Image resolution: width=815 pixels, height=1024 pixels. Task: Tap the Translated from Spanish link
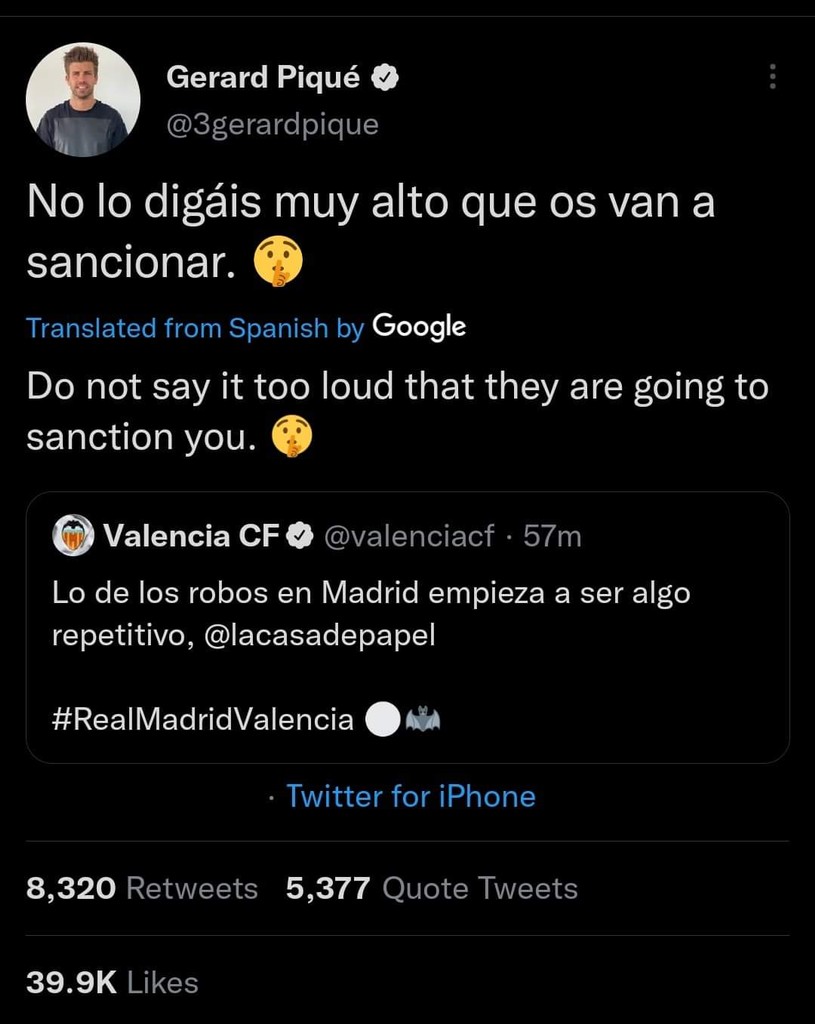(x=195, y=327)
